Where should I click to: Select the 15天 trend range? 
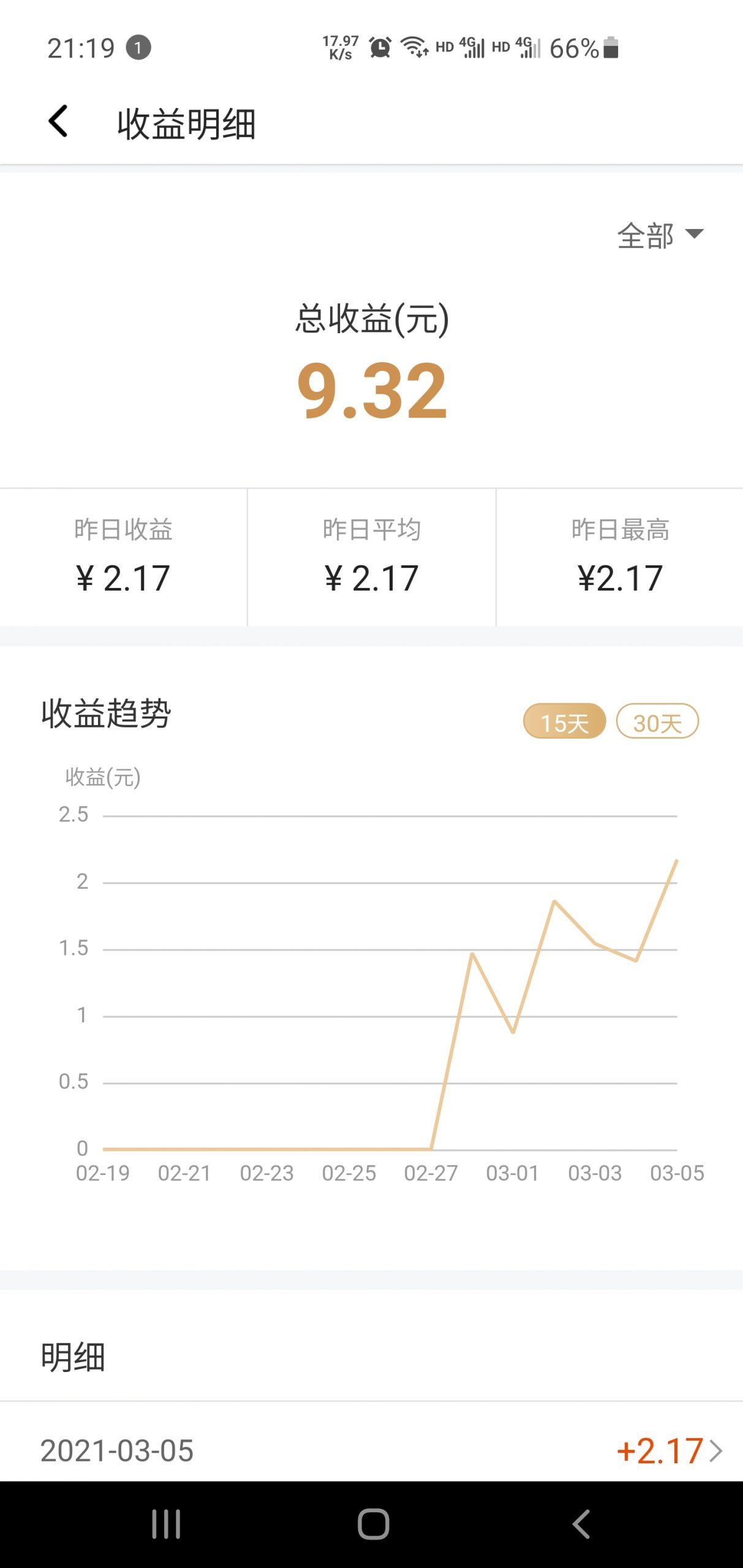[x=564, y=722]
